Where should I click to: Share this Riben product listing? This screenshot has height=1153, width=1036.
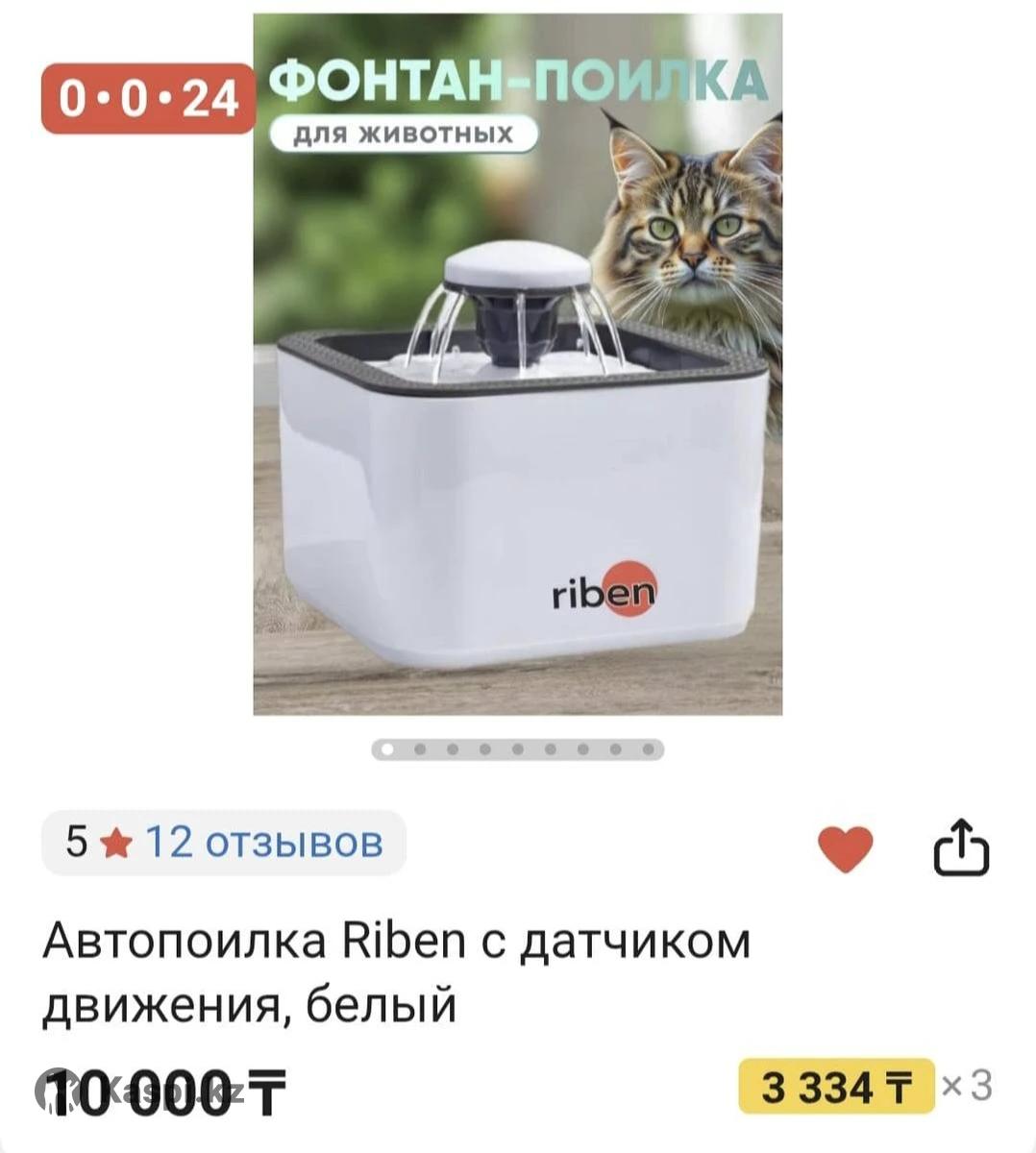(x=962, y=847)
